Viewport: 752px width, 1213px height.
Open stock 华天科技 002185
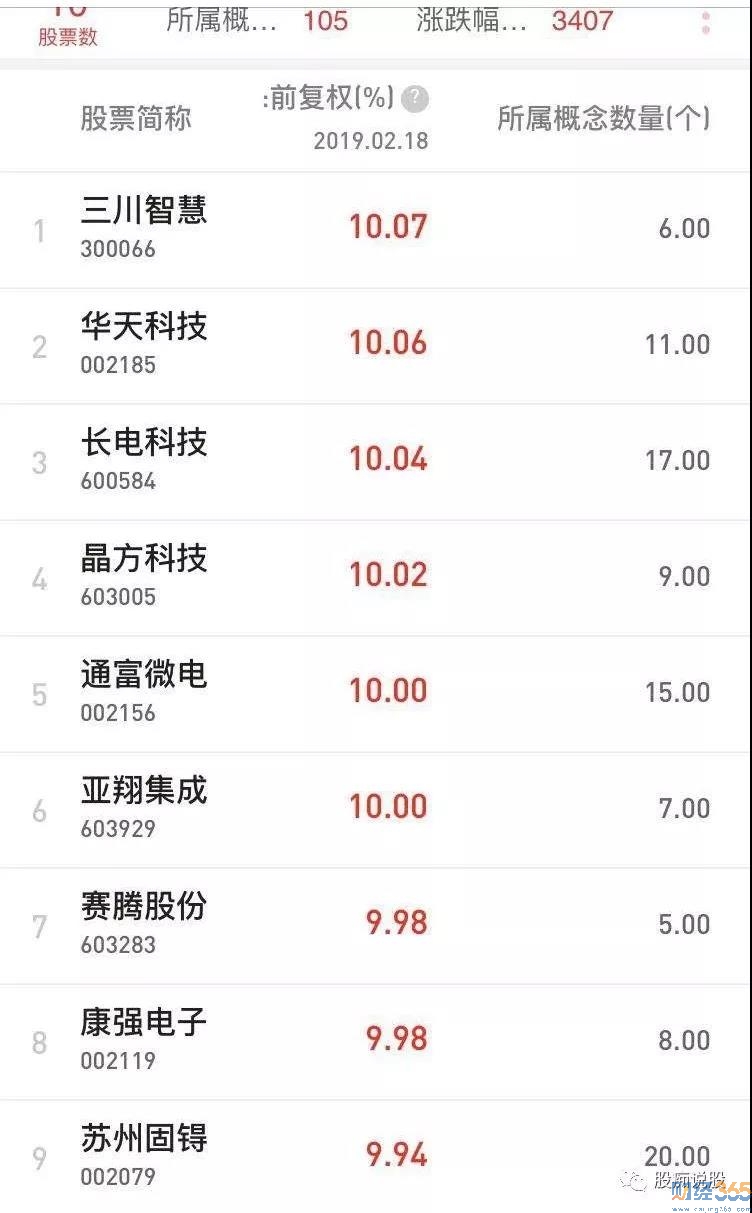[x=376, y=346]
